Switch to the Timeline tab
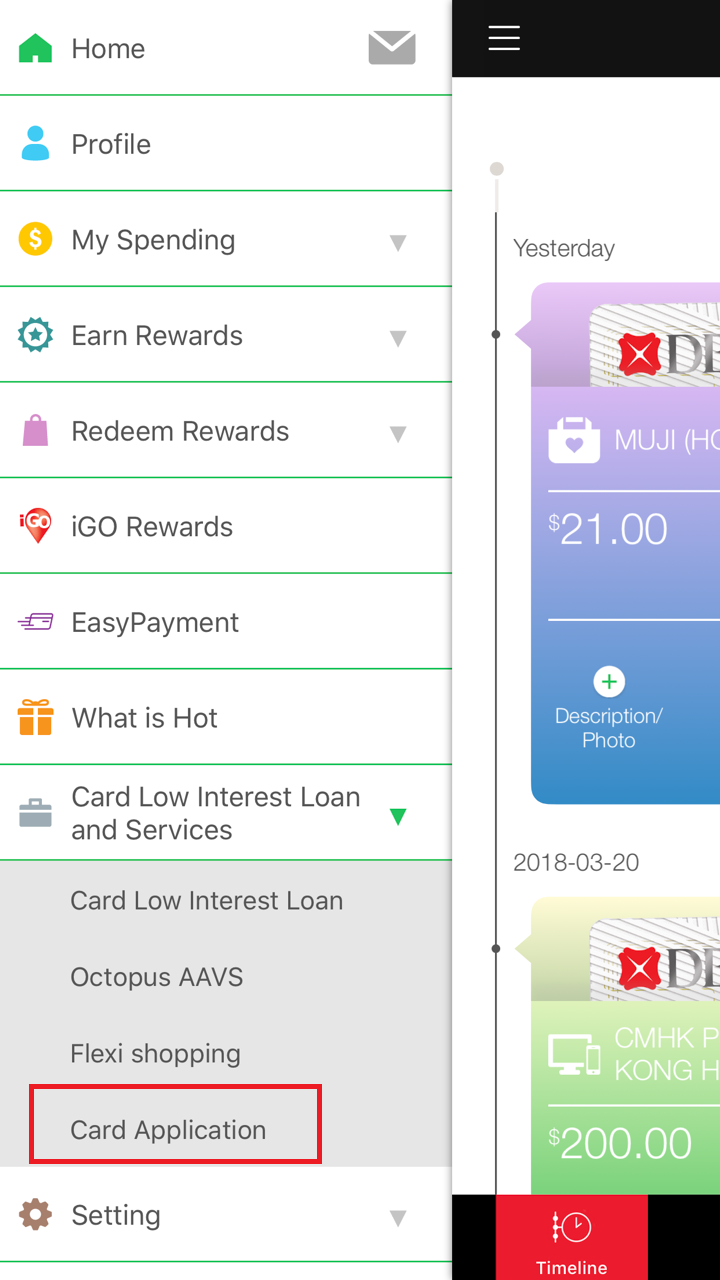The width and height of the screenshot is (720, 1280). coord(571,1238)
